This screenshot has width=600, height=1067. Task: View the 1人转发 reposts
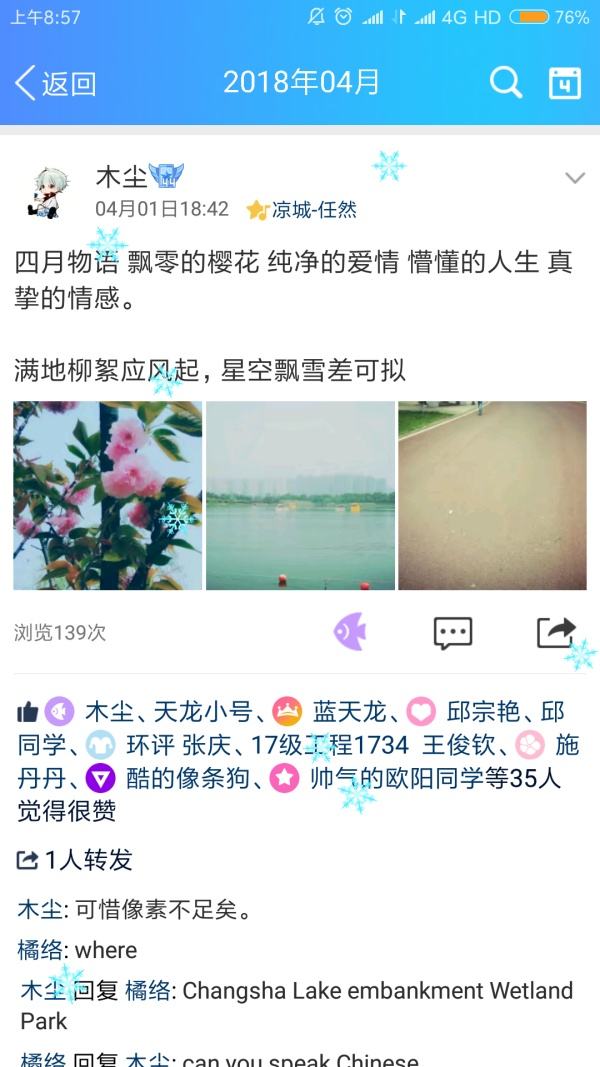pos(75,860)
